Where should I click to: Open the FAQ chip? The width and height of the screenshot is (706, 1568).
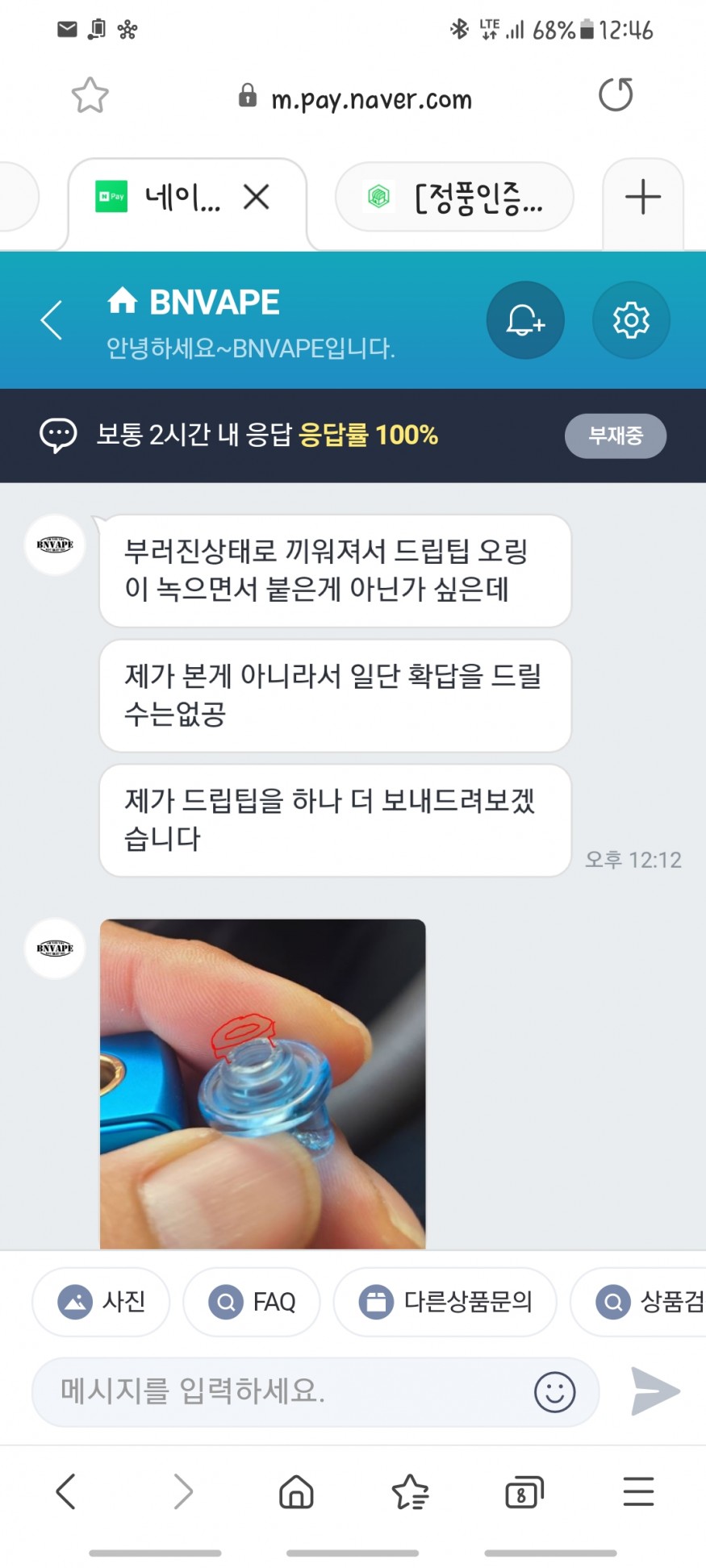pos(252,1301)
